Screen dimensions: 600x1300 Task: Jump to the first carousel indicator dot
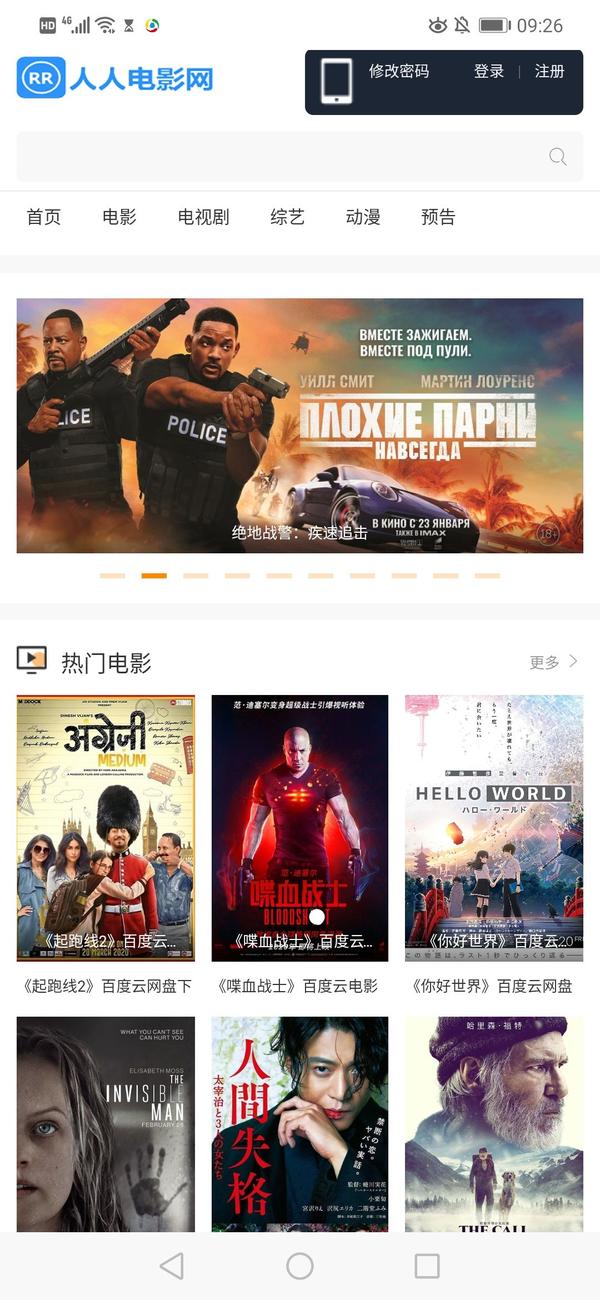pyautogui.click(x=112, y=576)
